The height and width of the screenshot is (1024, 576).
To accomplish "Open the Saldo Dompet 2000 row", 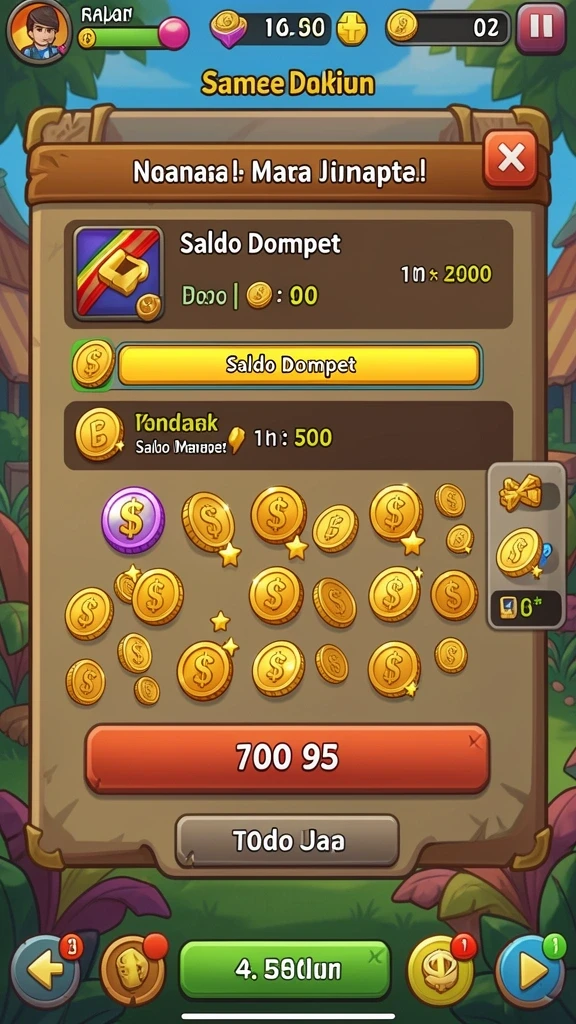I will tap(288, 274).
